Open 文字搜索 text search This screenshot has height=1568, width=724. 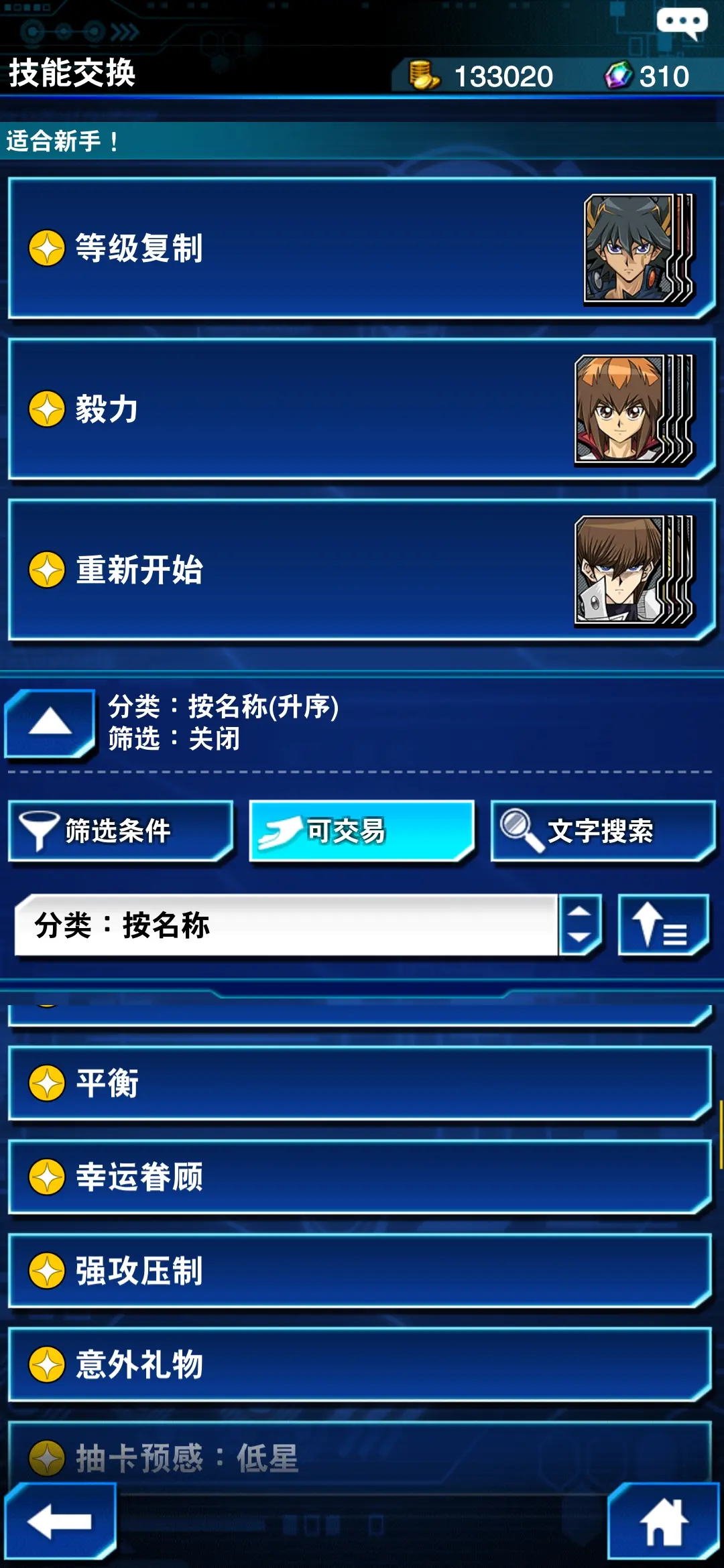[602, 831]
